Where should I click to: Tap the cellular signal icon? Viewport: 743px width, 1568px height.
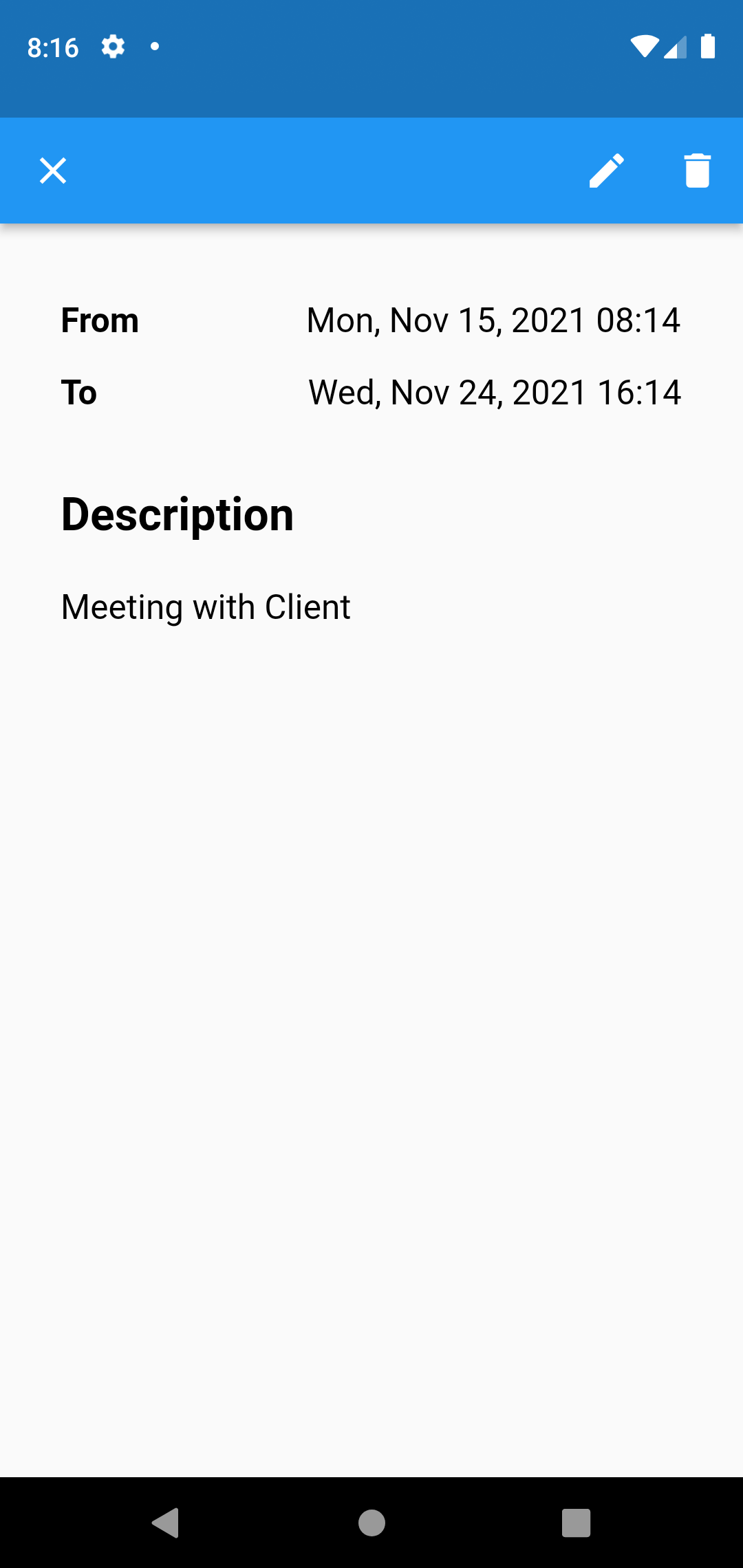pyautogui.click(x=674, y=48)
